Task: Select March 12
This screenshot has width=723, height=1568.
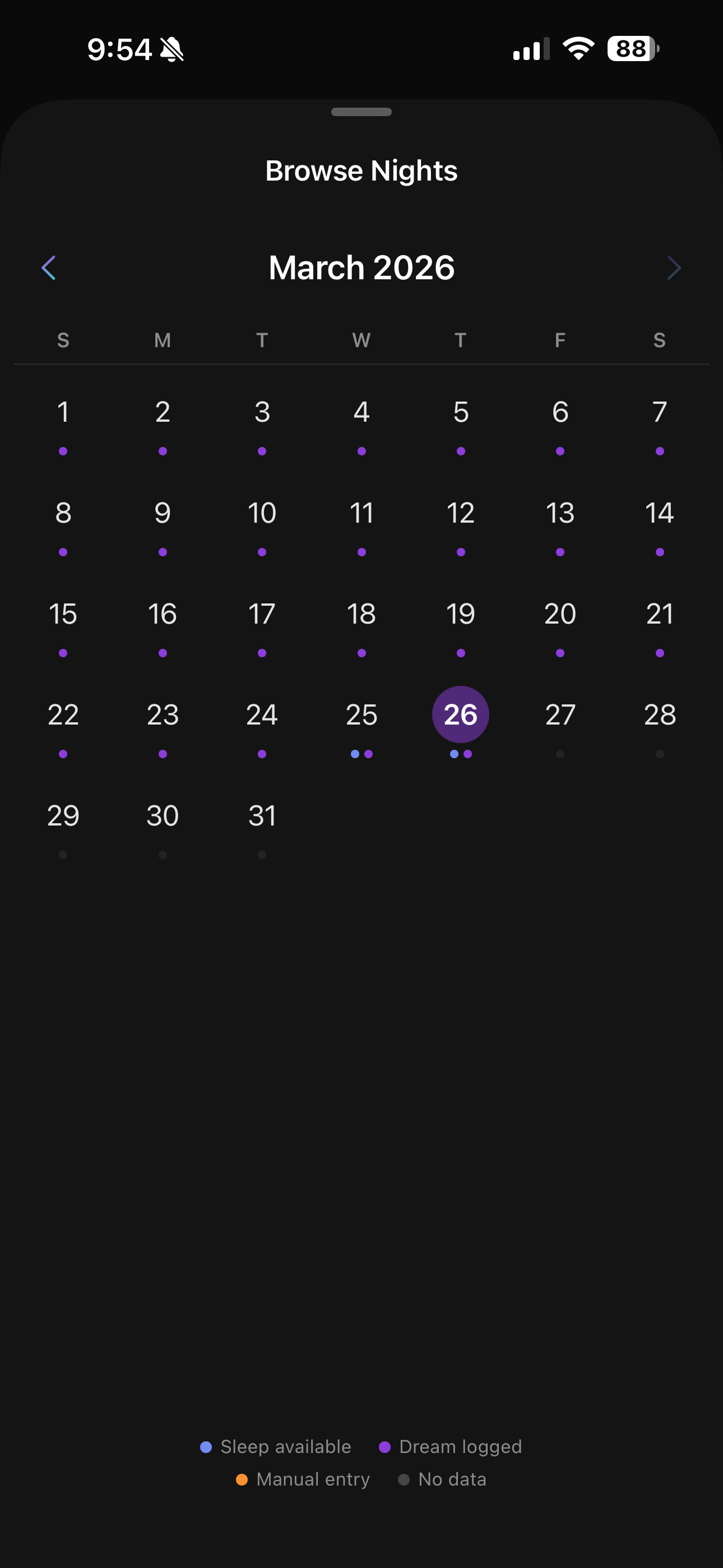Action: [x=461, y=525]
